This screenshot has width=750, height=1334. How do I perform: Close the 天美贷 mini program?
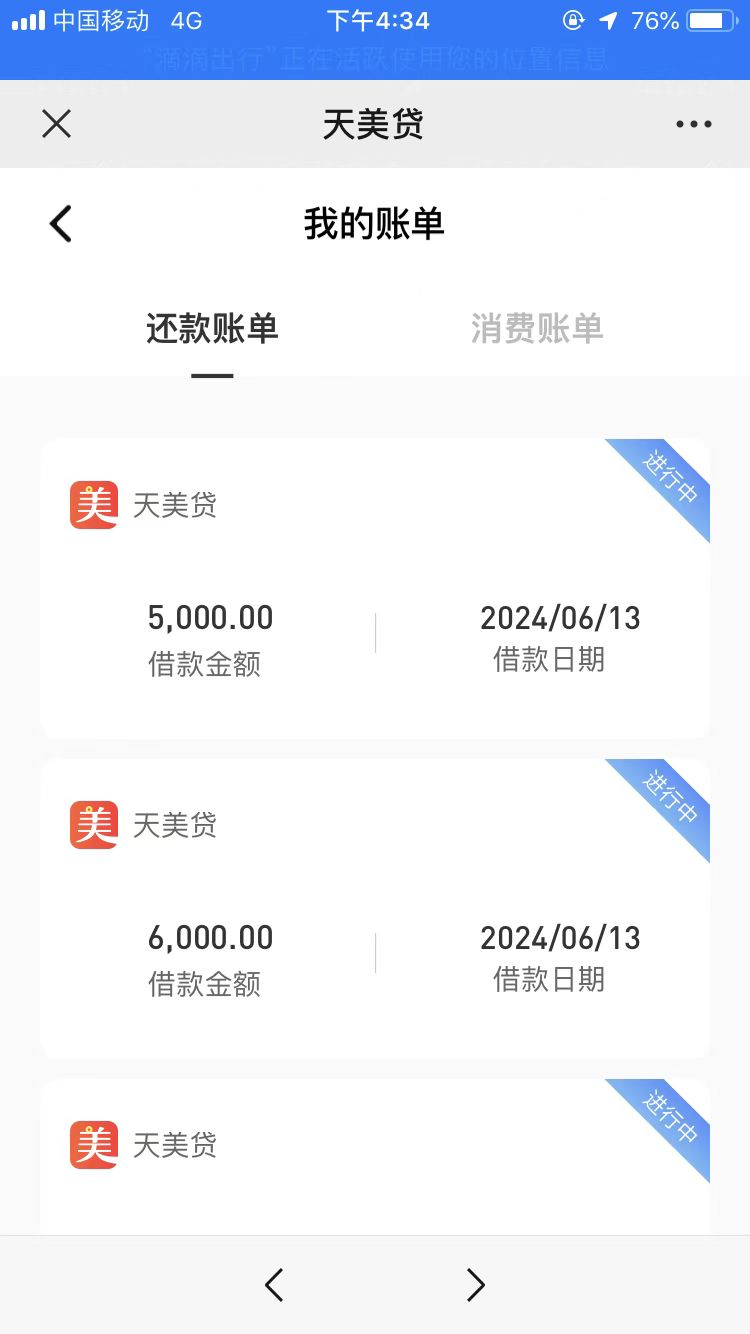tap(57, 124)
